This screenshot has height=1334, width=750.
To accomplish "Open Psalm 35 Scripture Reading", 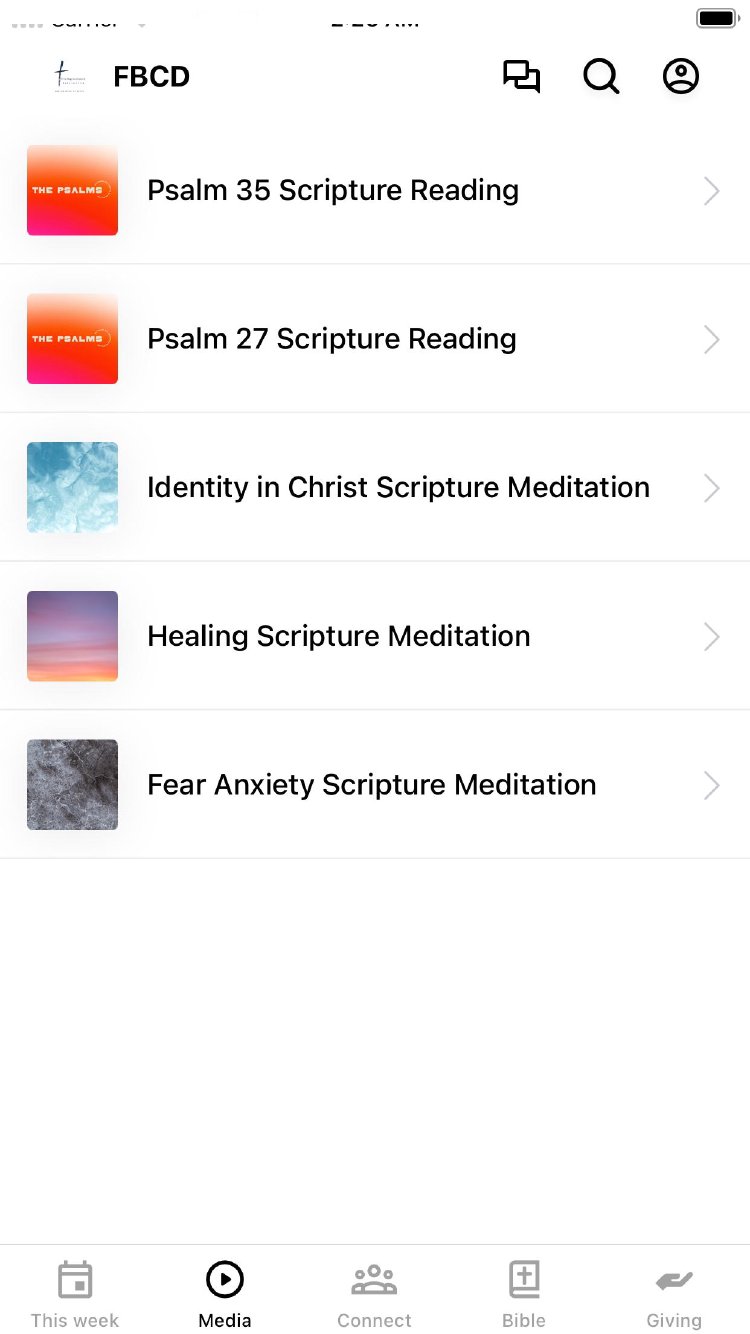I will click(x=374, y=190).
